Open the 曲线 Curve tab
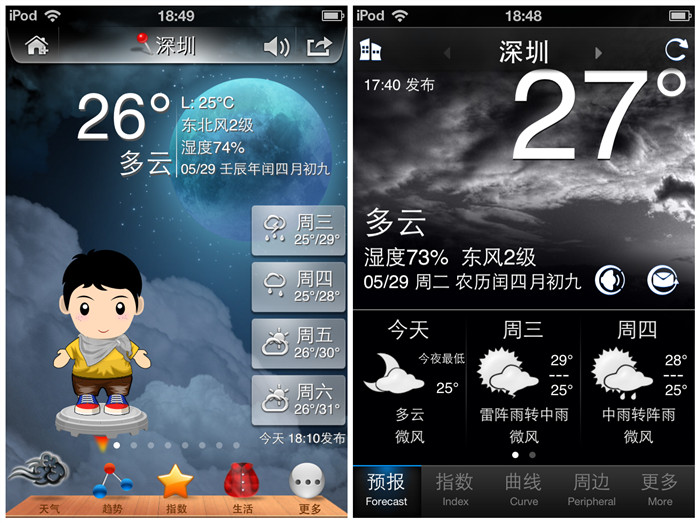700x523 pixels. 523,490
